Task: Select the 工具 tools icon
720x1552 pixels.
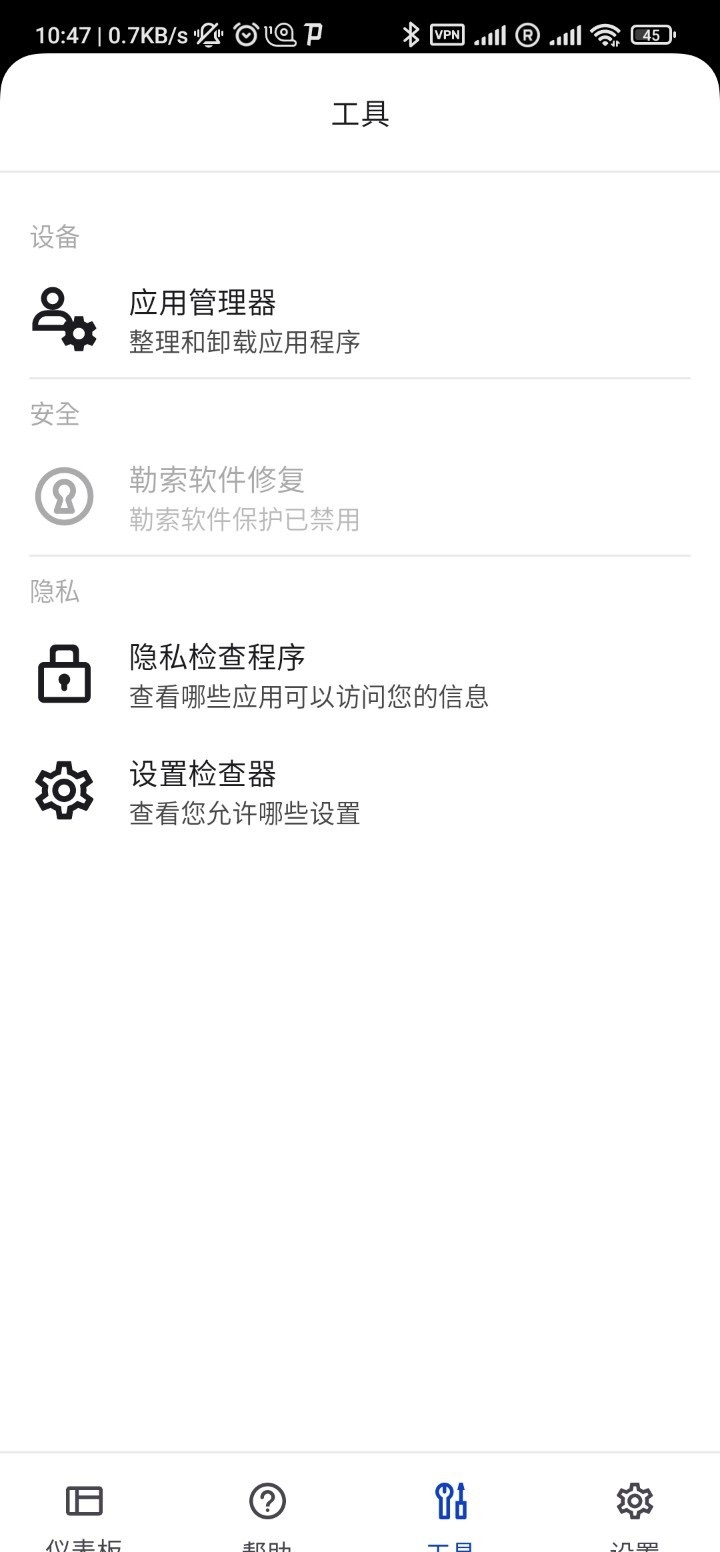Action: pos(449,1499)
